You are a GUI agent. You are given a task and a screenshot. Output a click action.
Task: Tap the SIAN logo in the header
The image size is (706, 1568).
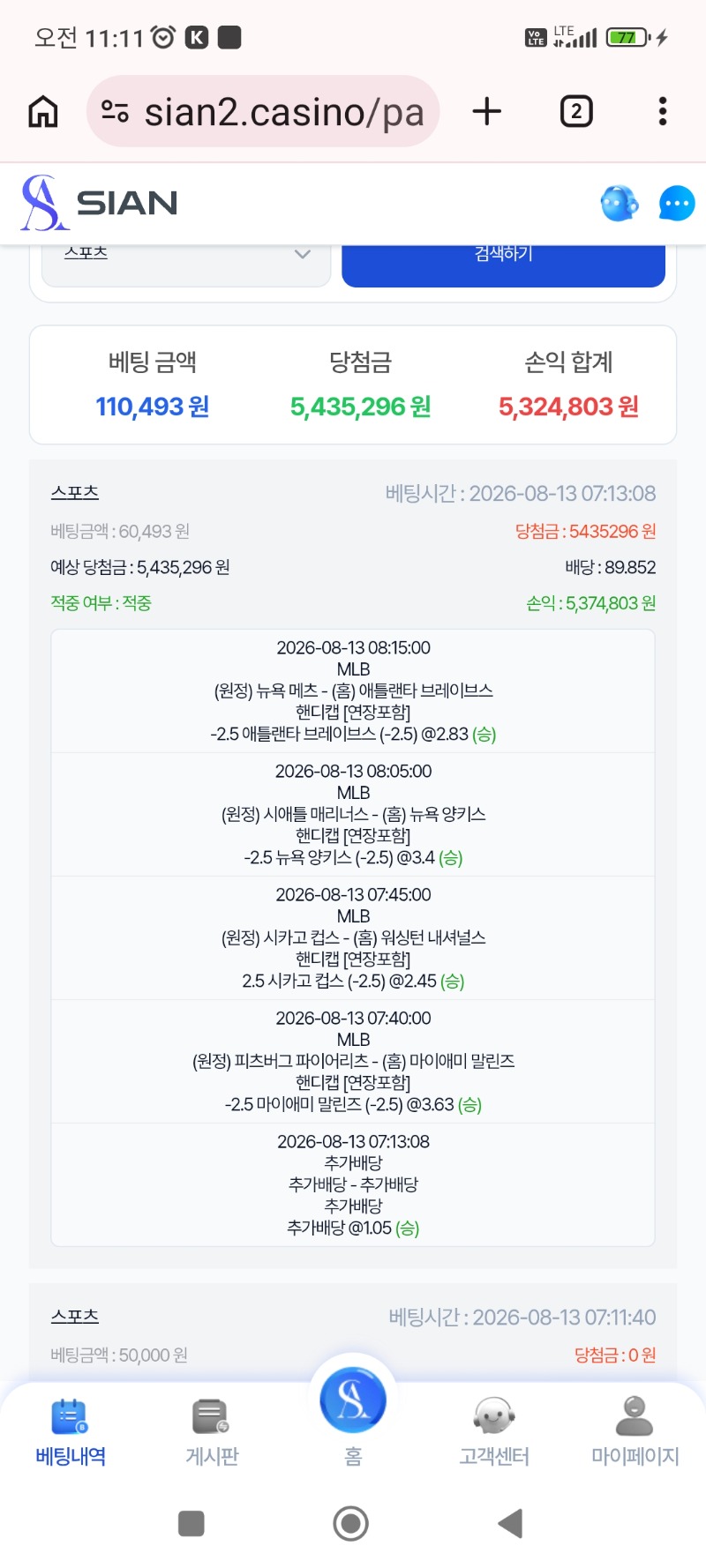coord(99,203)
